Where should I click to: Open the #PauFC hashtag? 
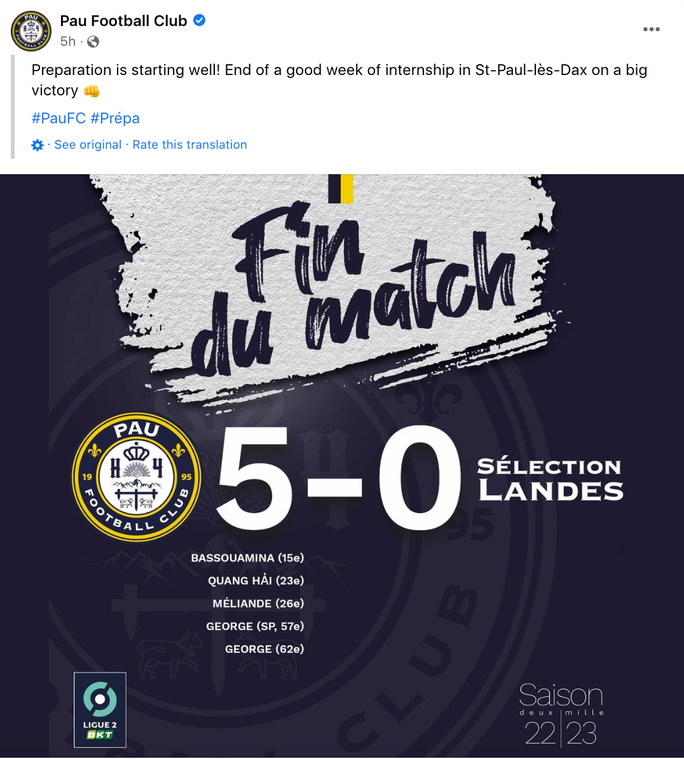point(57,118)
